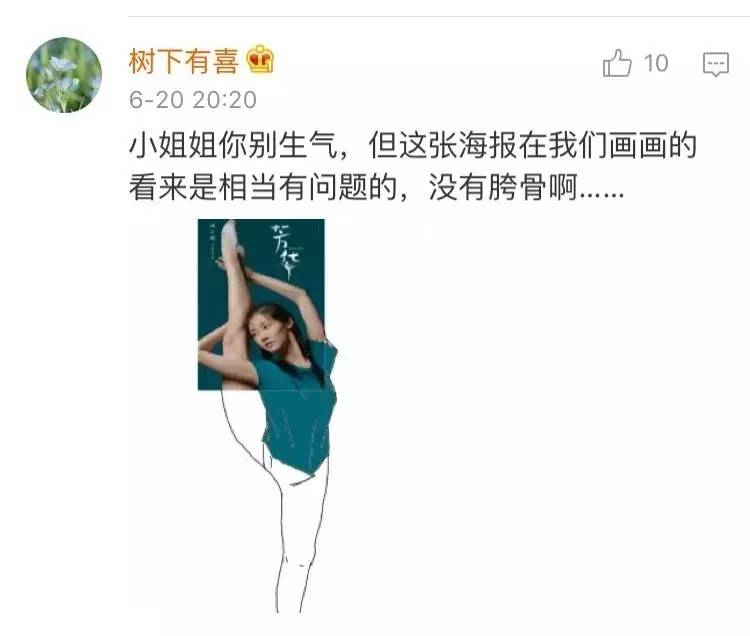The width and height of the screenshot is (750, 636).
Task: Open 树下有喜's profile avatar
Action: (64, 75)
